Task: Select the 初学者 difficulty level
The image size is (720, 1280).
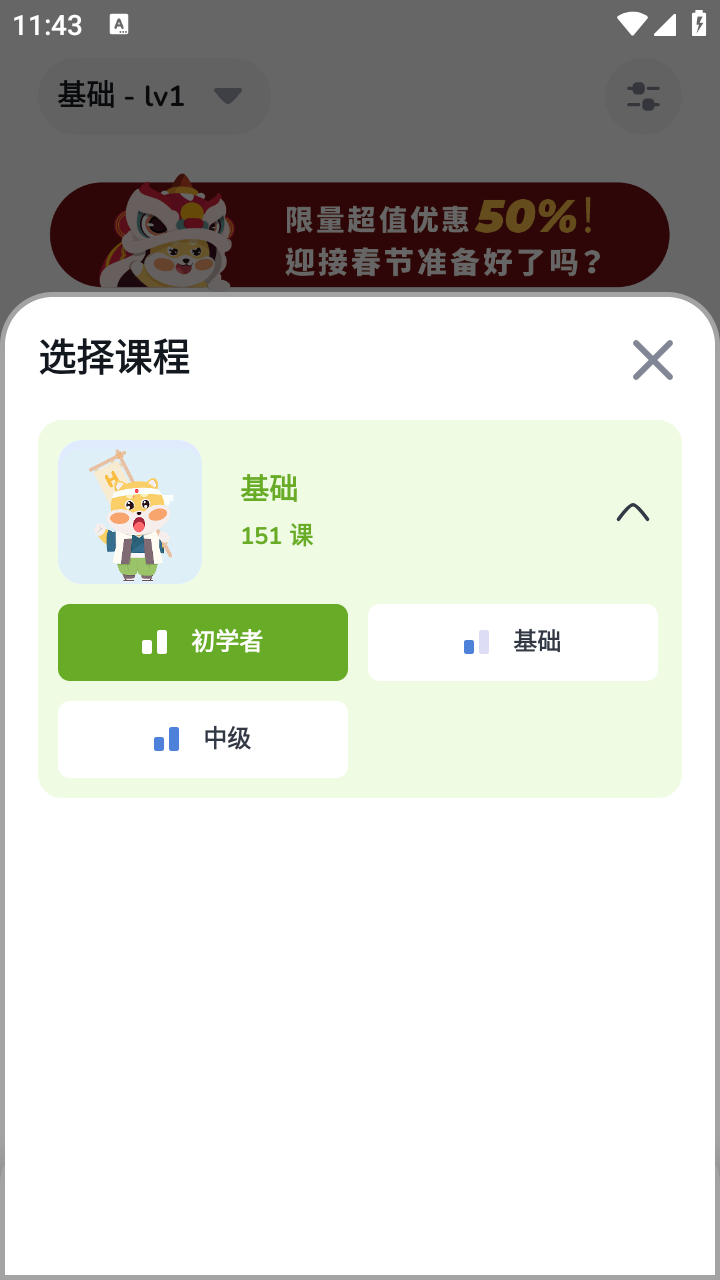Action: (x=202, y=641)
